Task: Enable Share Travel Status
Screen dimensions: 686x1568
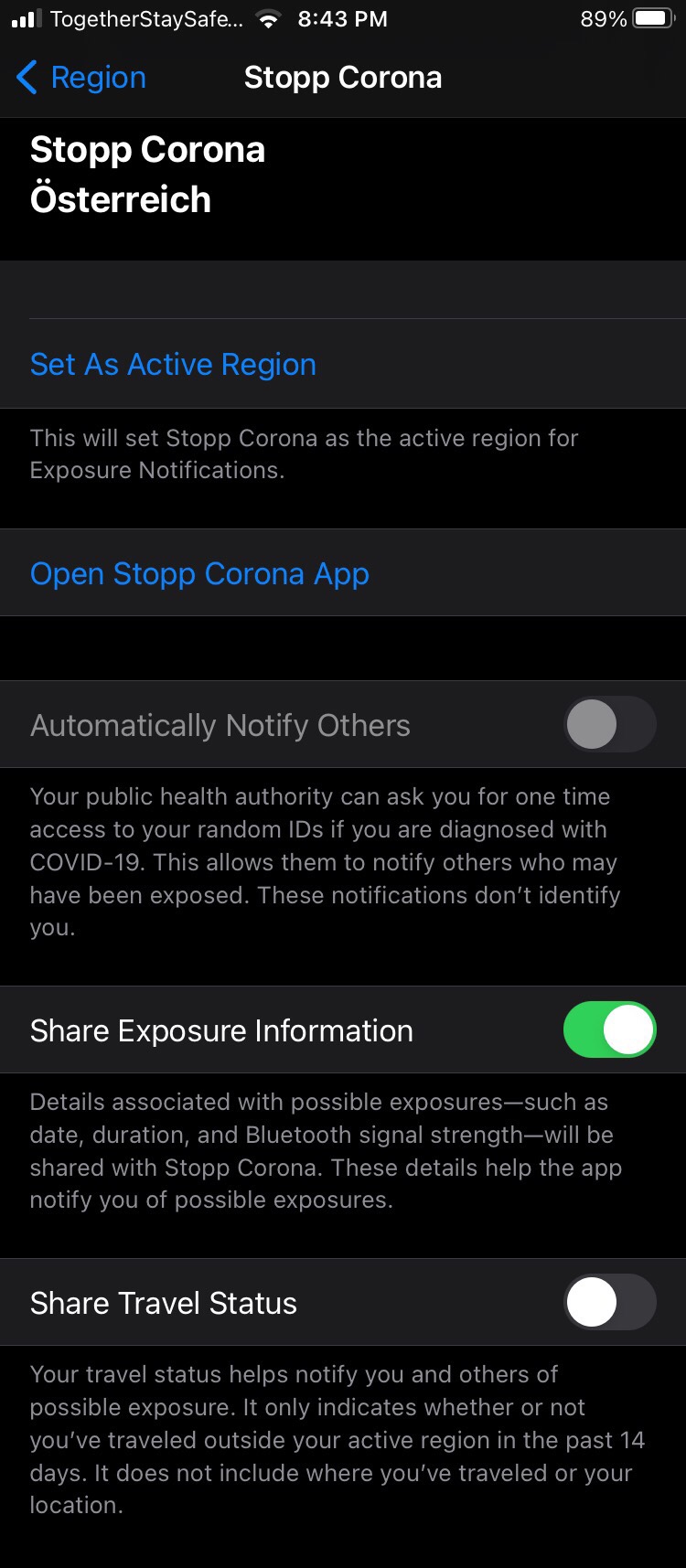Action: click(x=609, y=1303)
